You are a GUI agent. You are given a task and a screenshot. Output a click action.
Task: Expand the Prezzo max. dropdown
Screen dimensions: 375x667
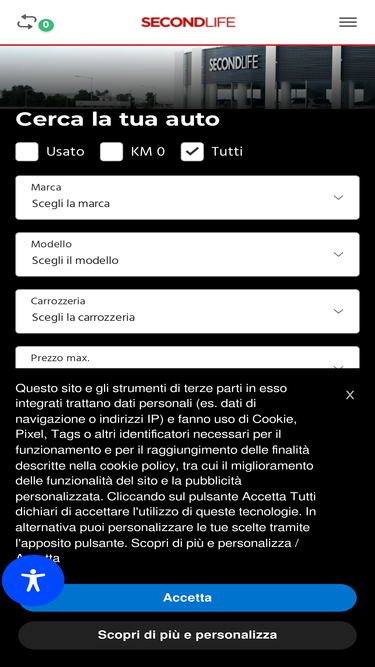(188, 358)
